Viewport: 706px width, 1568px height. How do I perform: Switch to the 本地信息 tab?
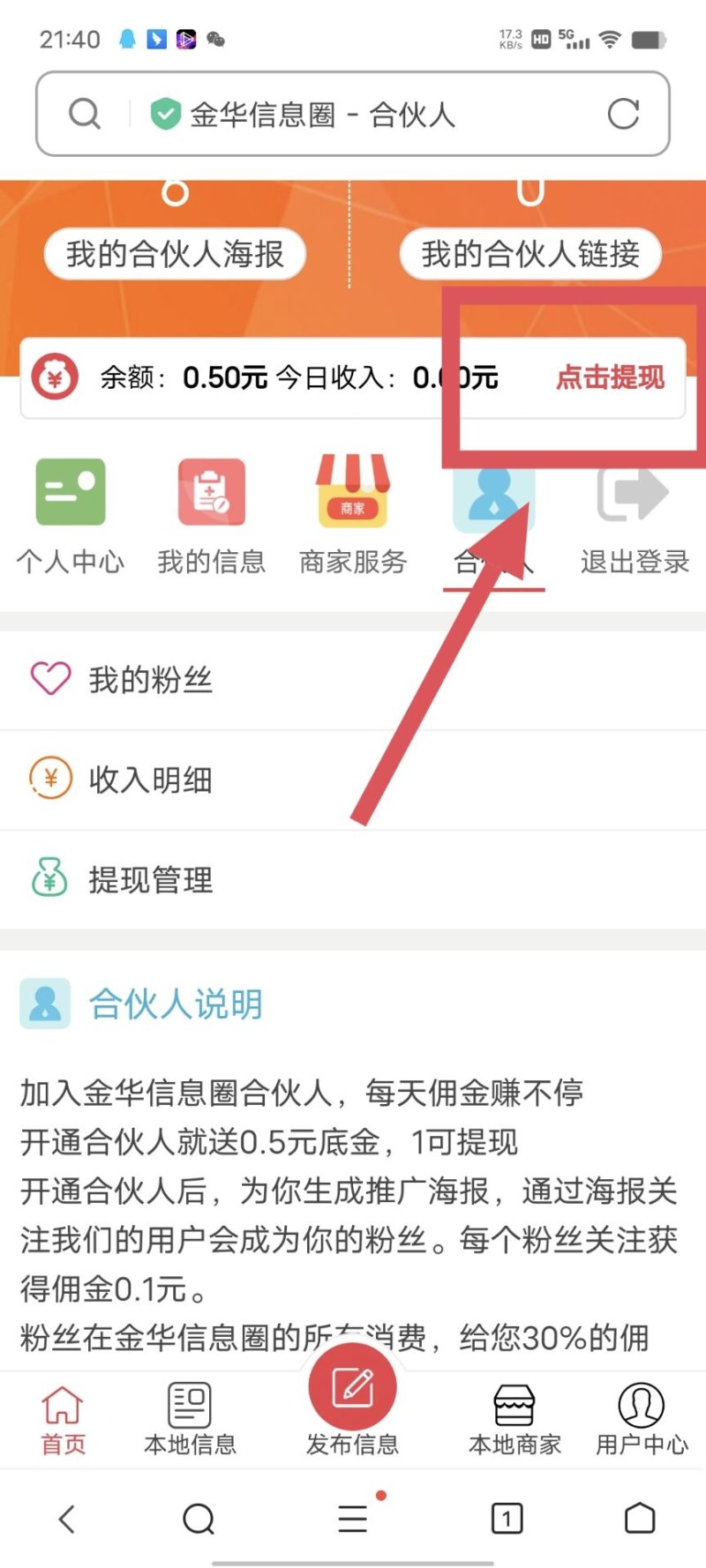pos(190,1418)
